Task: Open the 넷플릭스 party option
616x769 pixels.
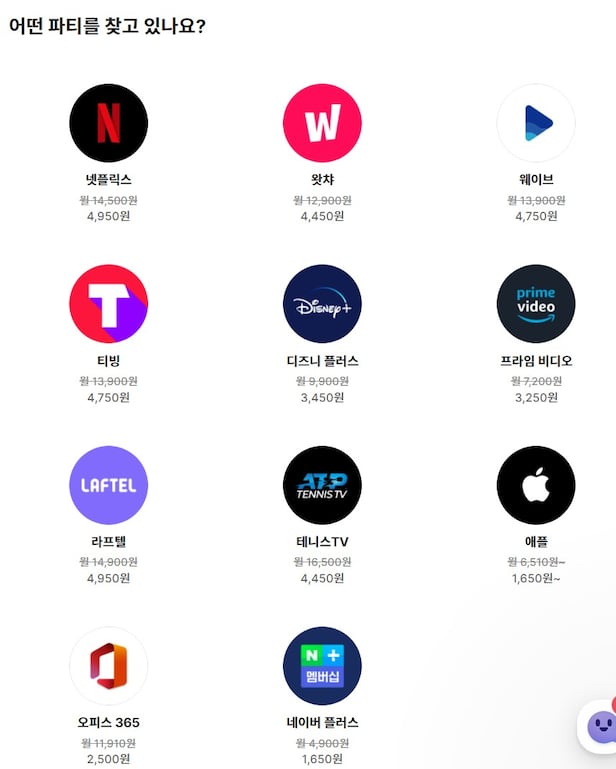Action: (108, 123)
